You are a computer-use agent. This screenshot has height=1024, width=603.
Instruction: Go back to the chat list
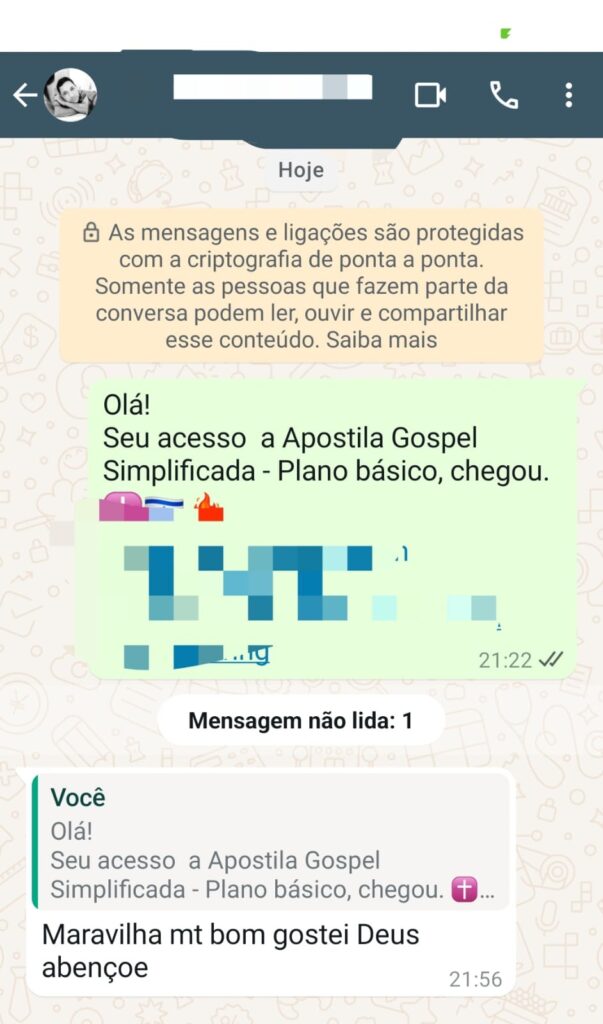[24, 95]
